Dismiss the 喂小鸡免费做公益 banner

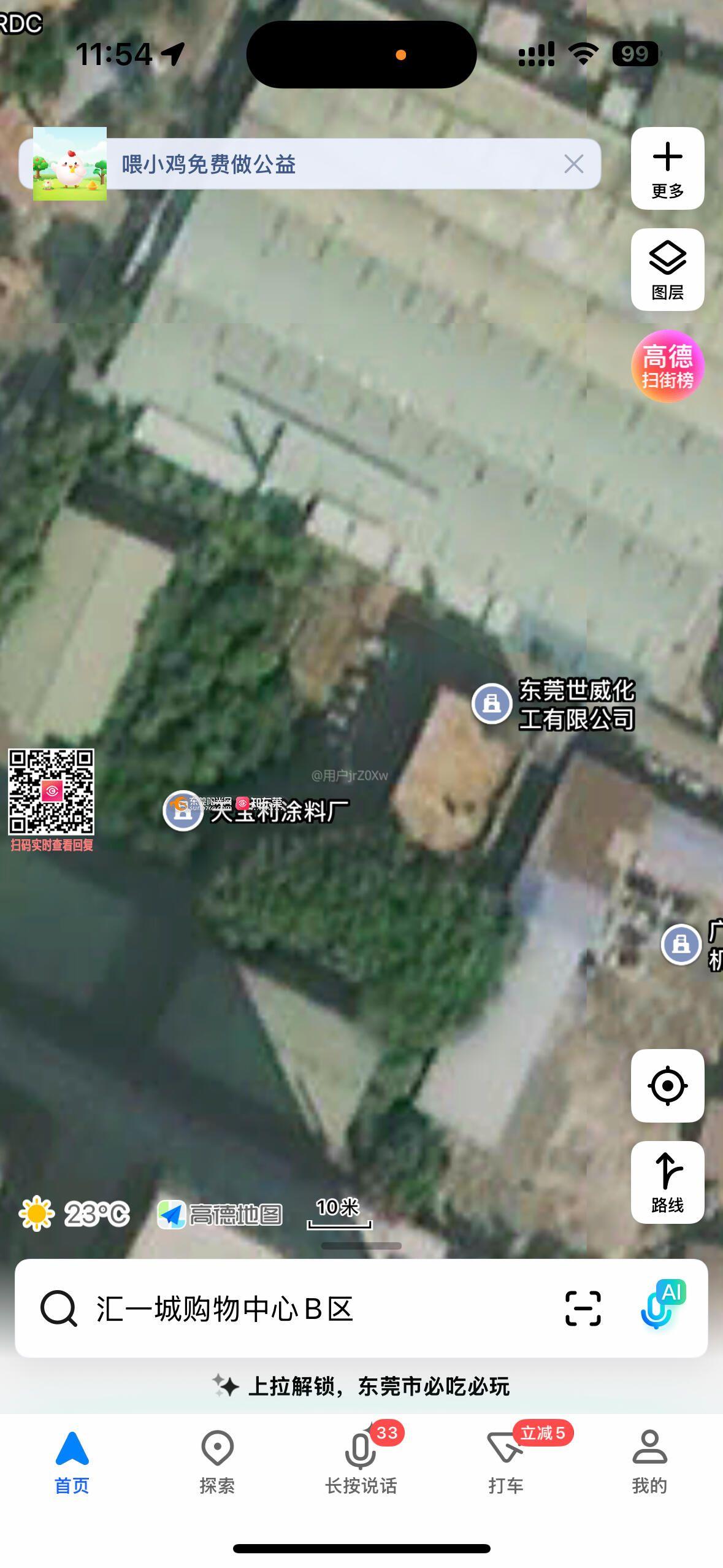[x=573, y=164]
